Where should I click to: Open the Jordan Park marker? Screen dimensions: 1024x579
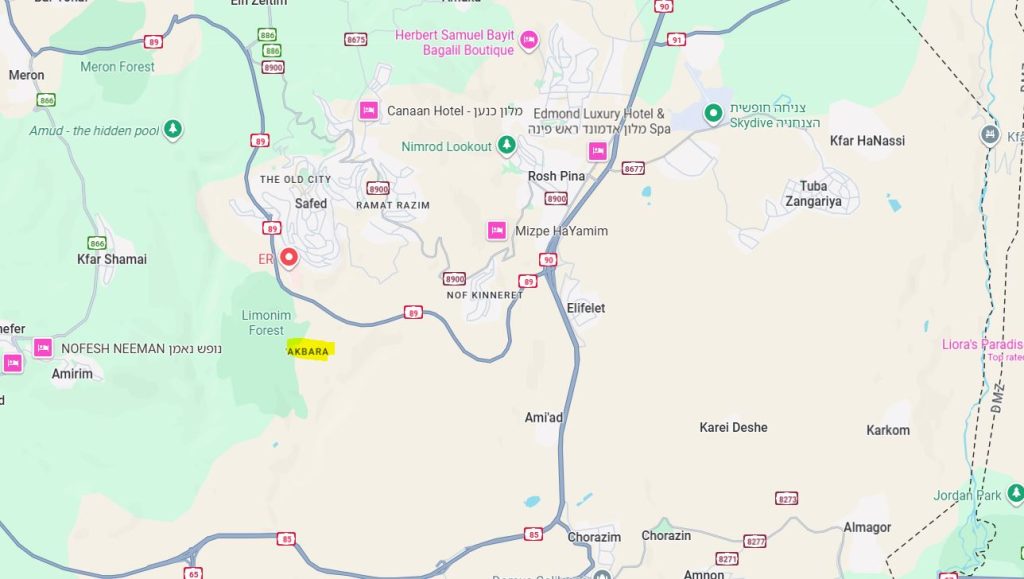(x=1012, y=495)
